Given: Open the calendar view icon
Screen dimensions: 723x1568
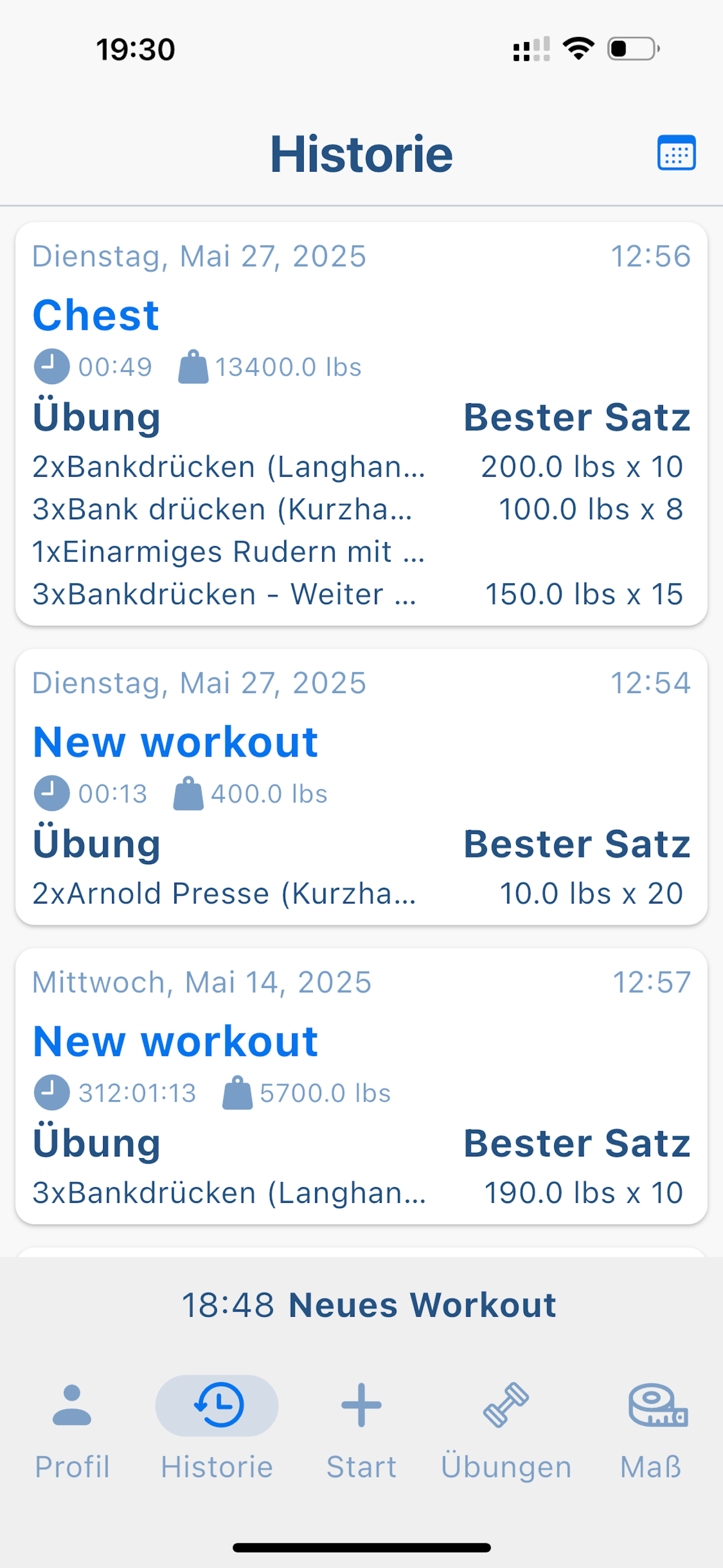Looking at the screenshot, I should click(676, 153).
